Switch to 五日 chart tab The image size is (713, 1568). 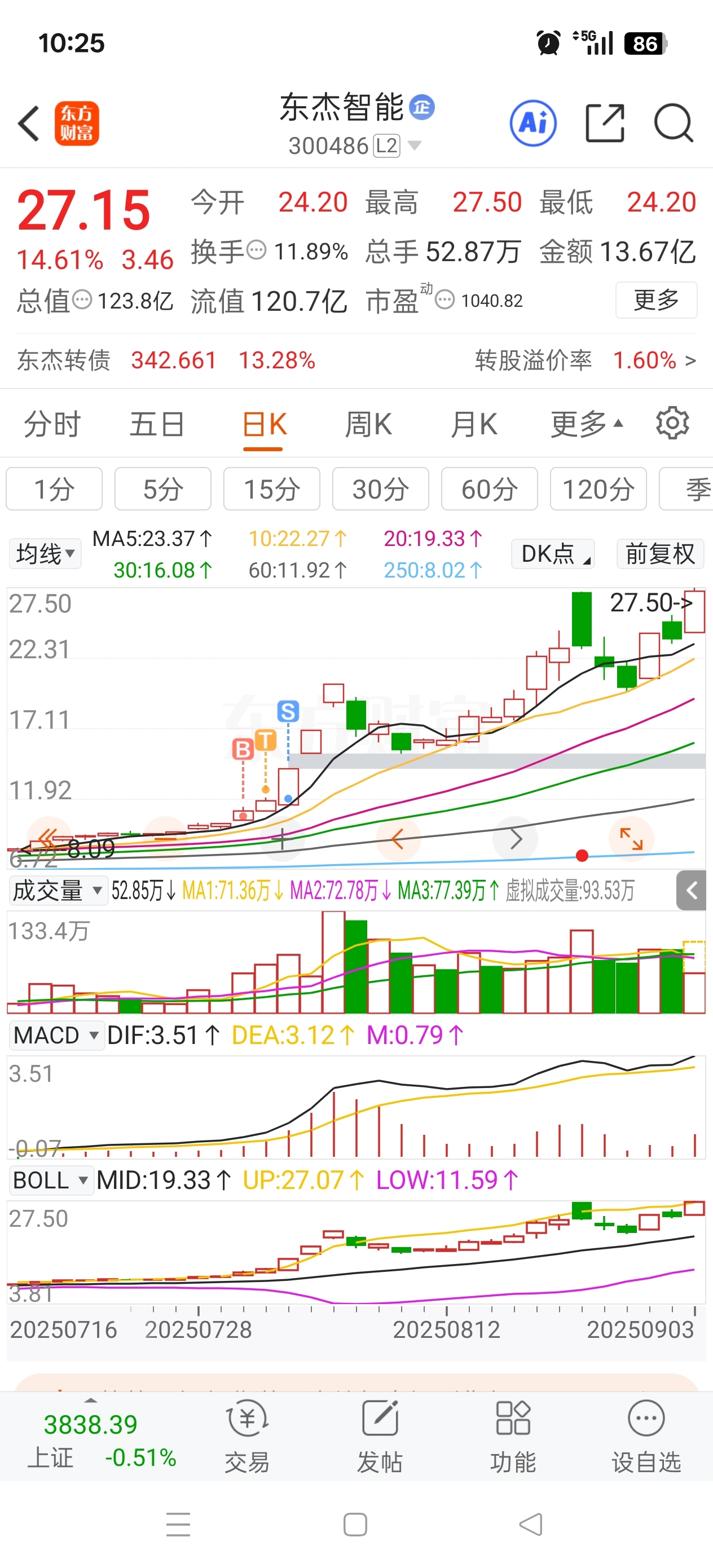(156, 424)
